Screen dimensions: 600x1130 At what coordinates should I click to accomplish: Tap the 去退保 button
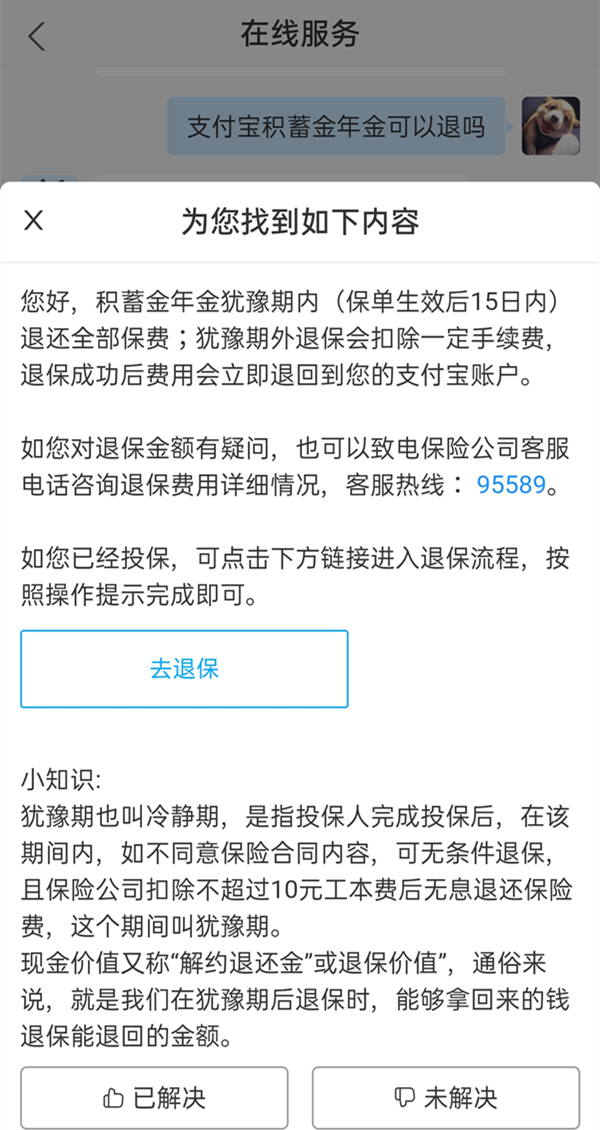(184, 669)
